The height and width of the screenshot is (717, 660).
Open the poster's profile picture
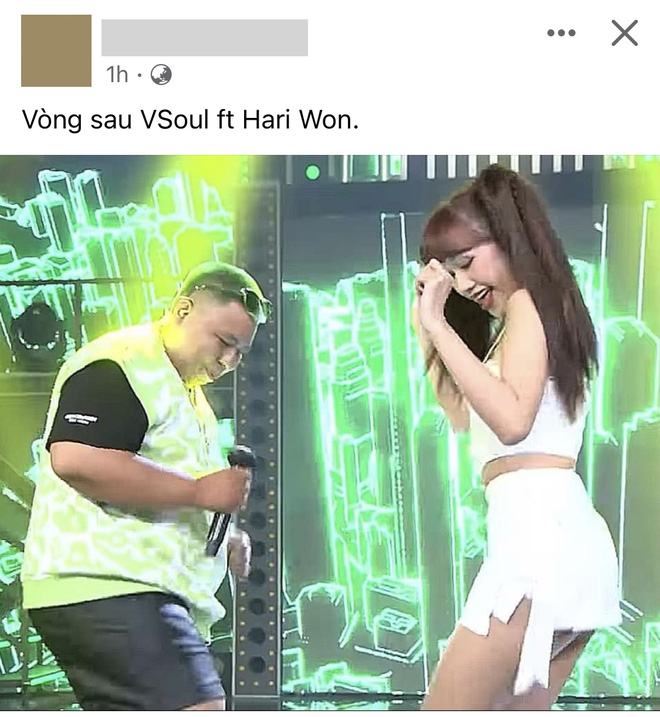pos(56,51)
